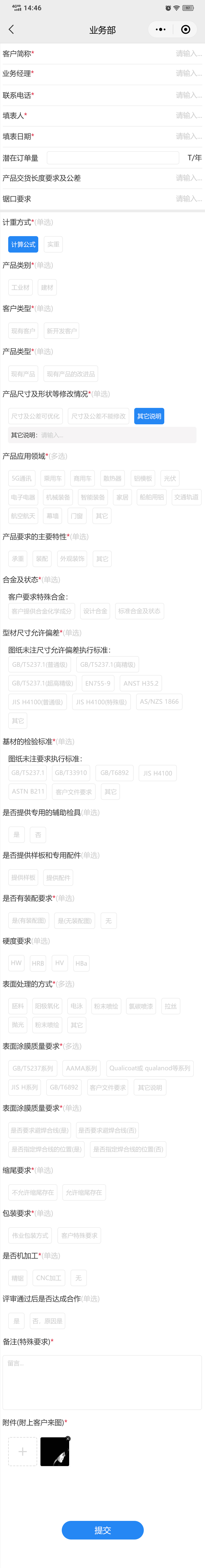Go back using the header arrow
The width and height of the screenshot is (205, 1568).
tap(11, 29)
